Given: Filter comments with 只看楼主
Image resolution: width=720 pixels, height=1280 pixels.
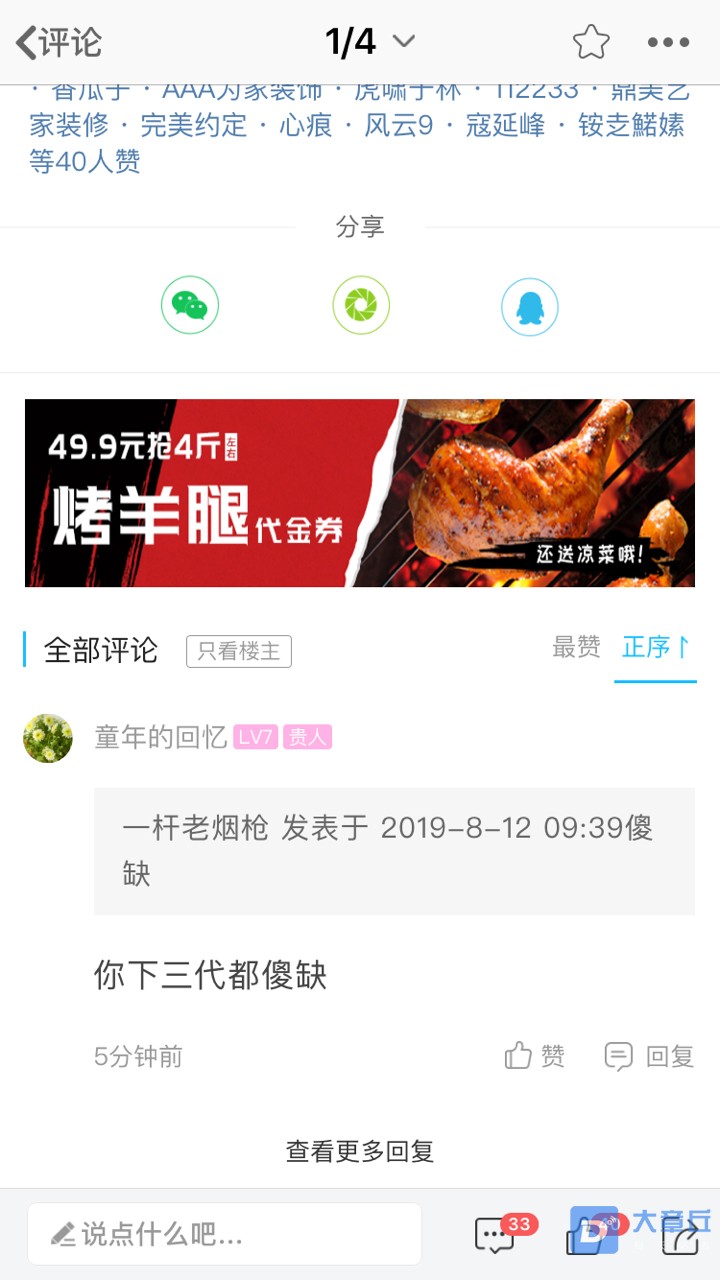Looking at the screenshot, I should coord(239,651).
